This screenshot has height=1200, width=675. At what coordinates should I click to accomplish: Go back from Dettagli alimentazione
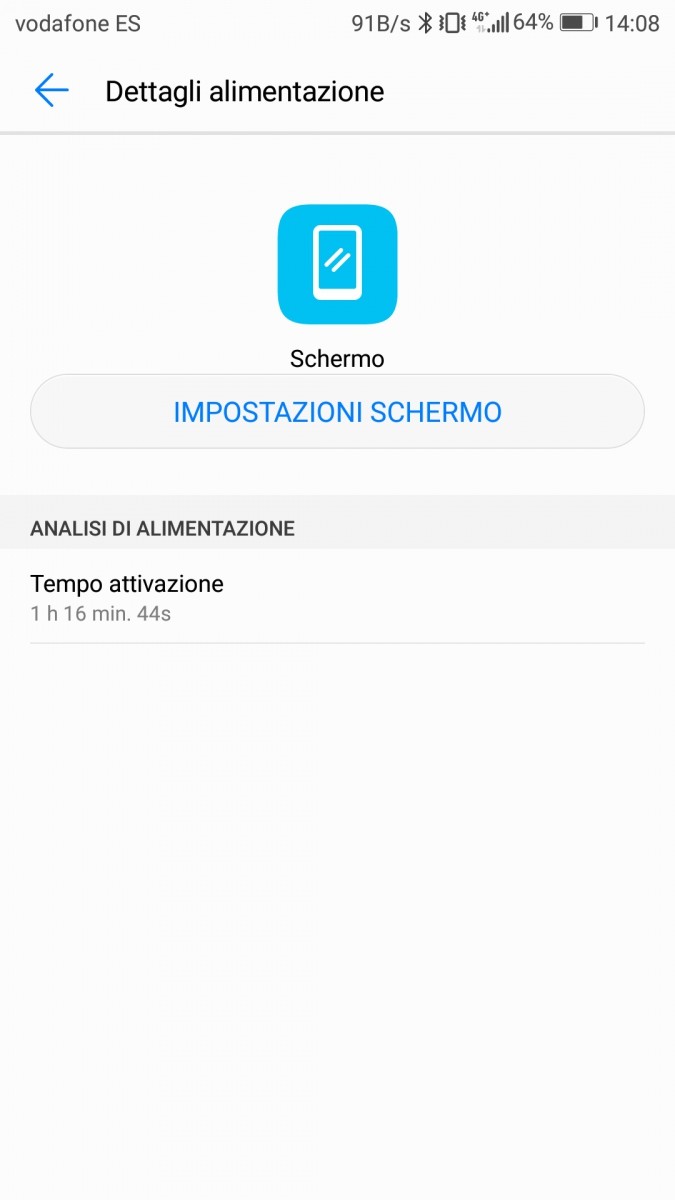51,91
